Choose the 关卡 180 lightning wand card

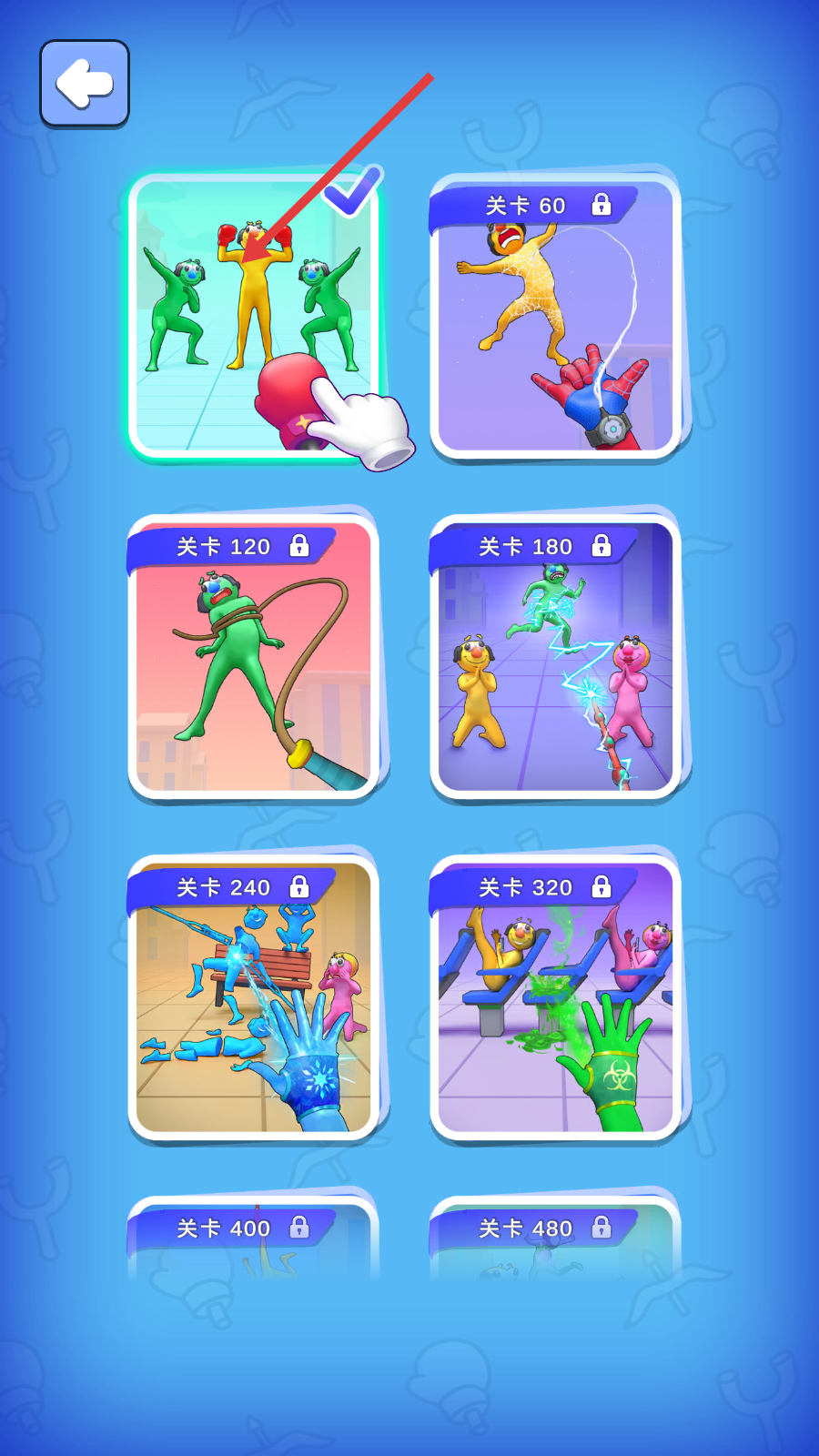coord(555,655)
